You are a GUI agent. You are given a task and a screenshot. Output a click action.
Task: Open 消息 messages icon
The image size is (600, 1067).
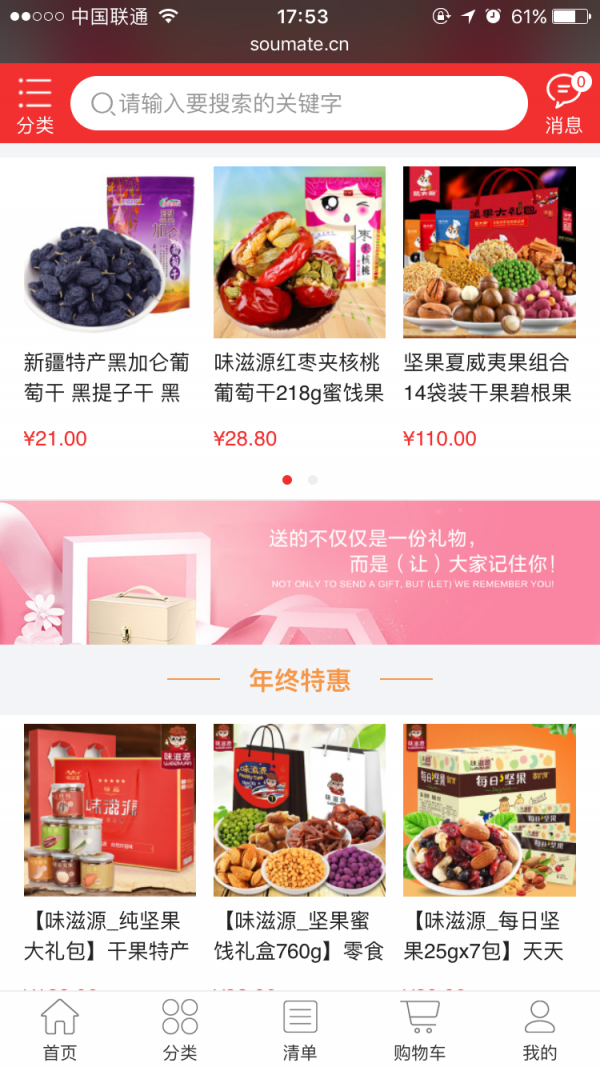pos(564,104)
